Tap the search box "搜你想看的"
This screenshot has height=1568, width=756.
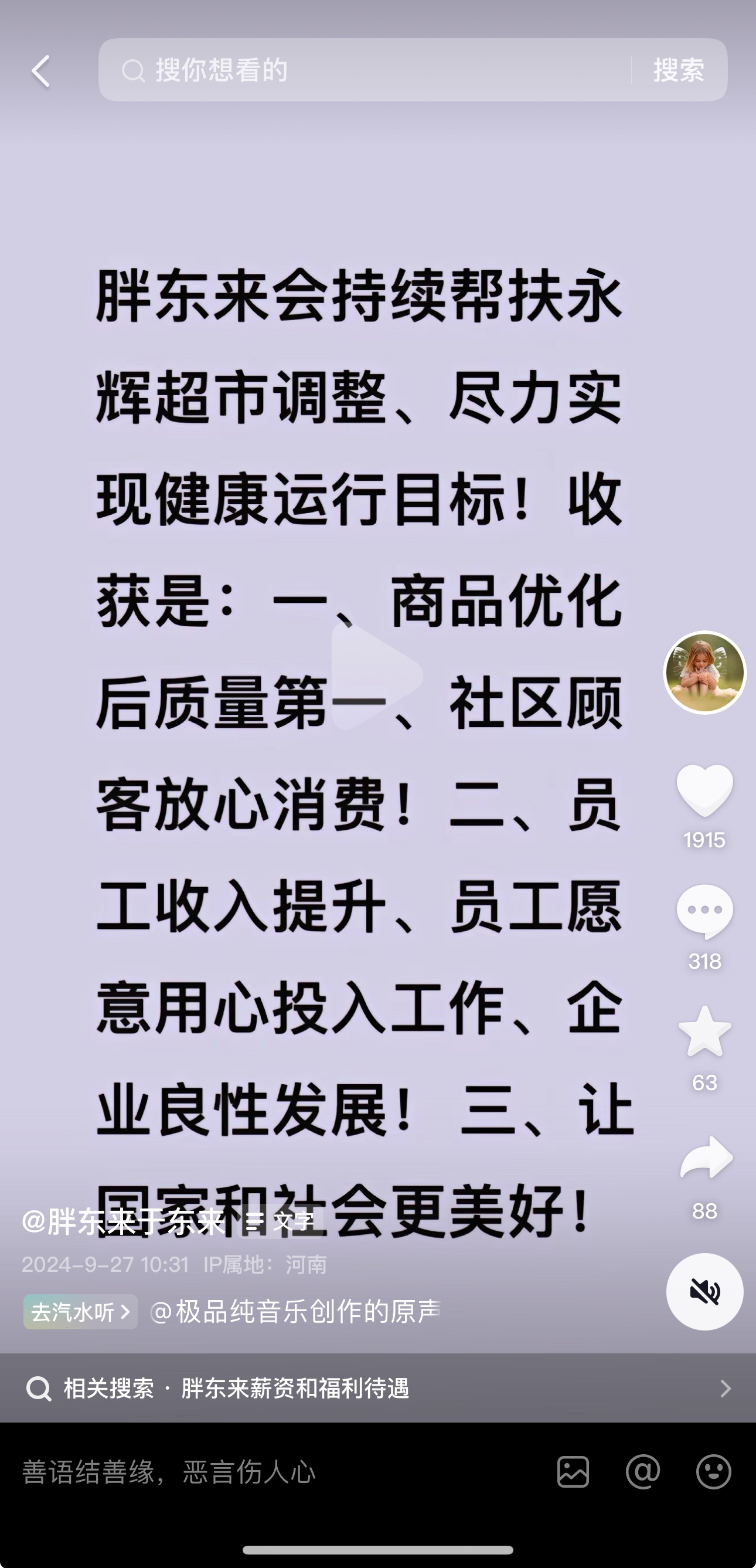[x=365, y=70]
